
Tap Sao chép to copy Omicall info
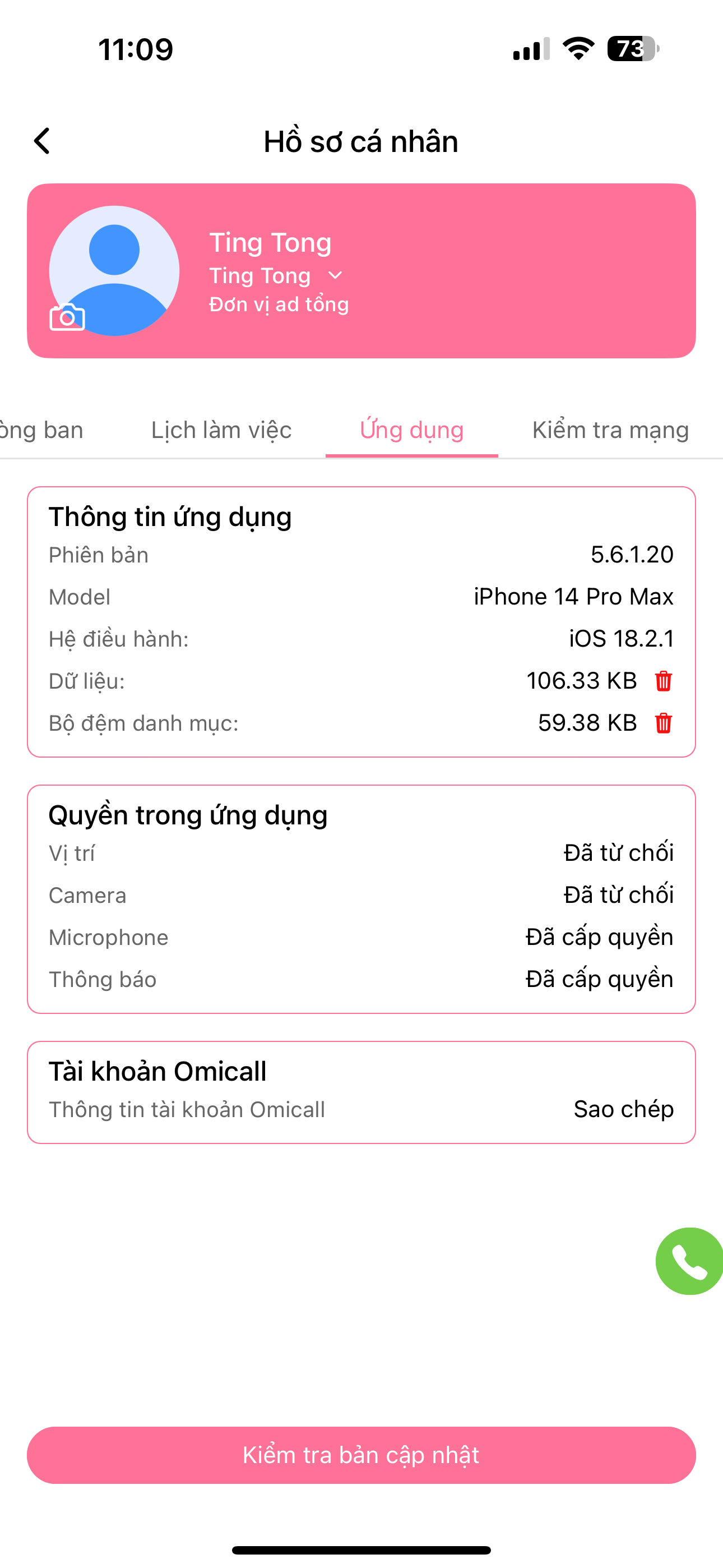pyautogui.click(x=623, y=1110)
